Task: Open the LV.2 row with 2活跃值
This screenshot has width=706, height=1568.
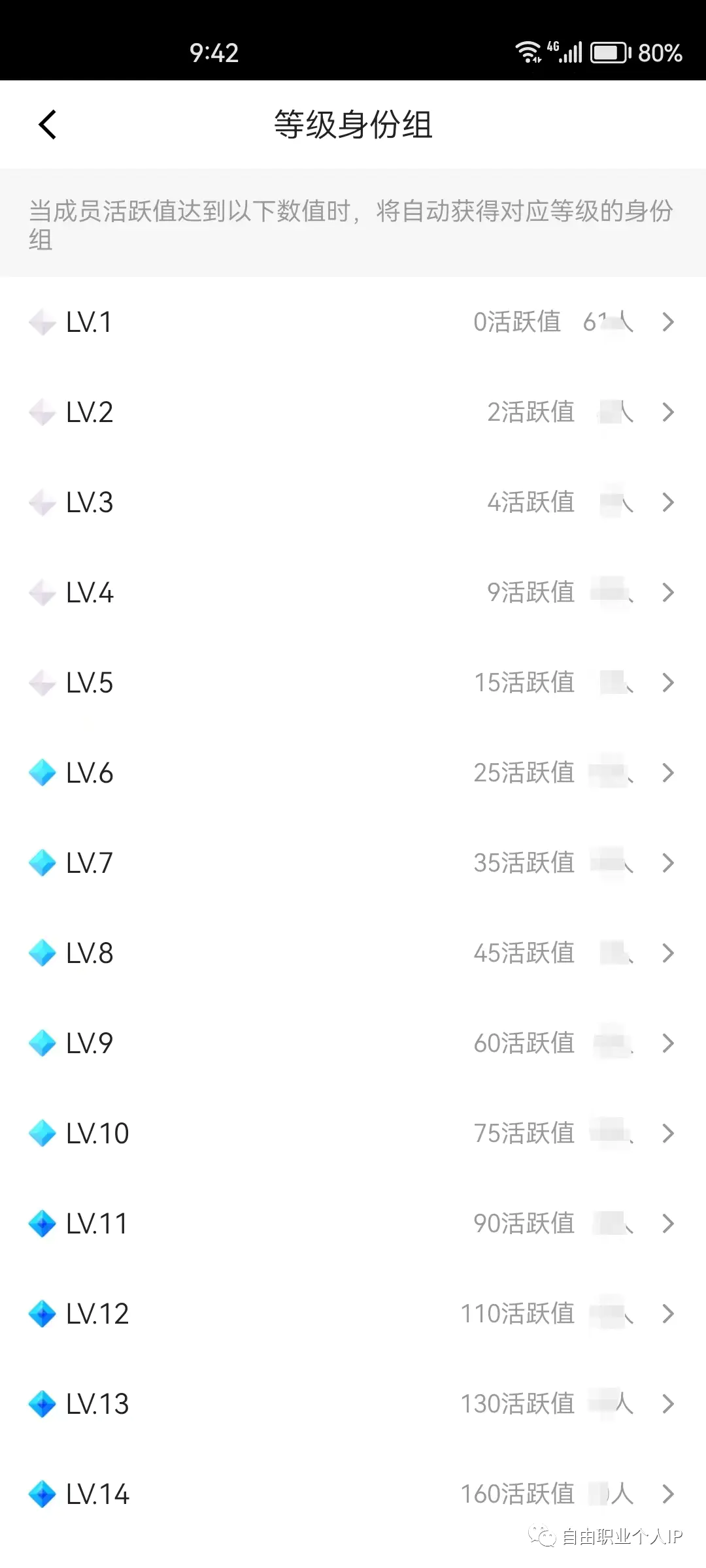Action: point(353,412)
